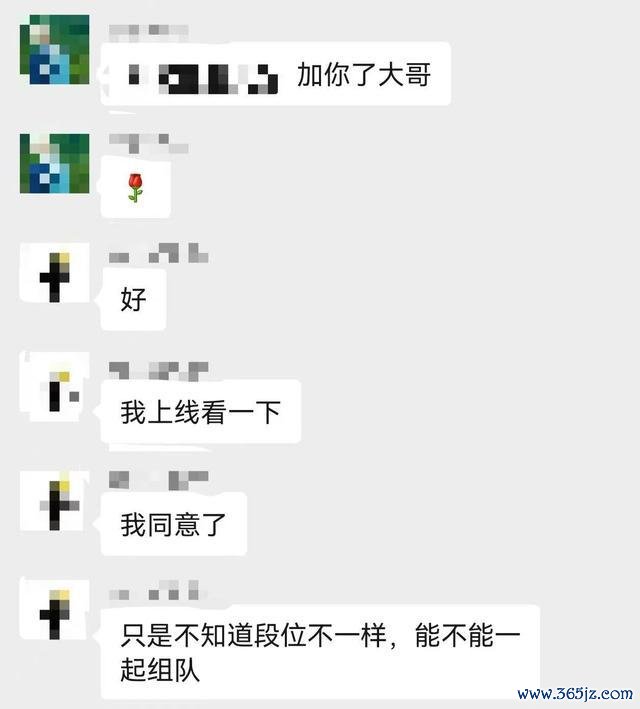Open avatar beside the 加你了大哥 message
Image resolution: width=640 pixels, height=709 pixels.
(x=55, y=50)
